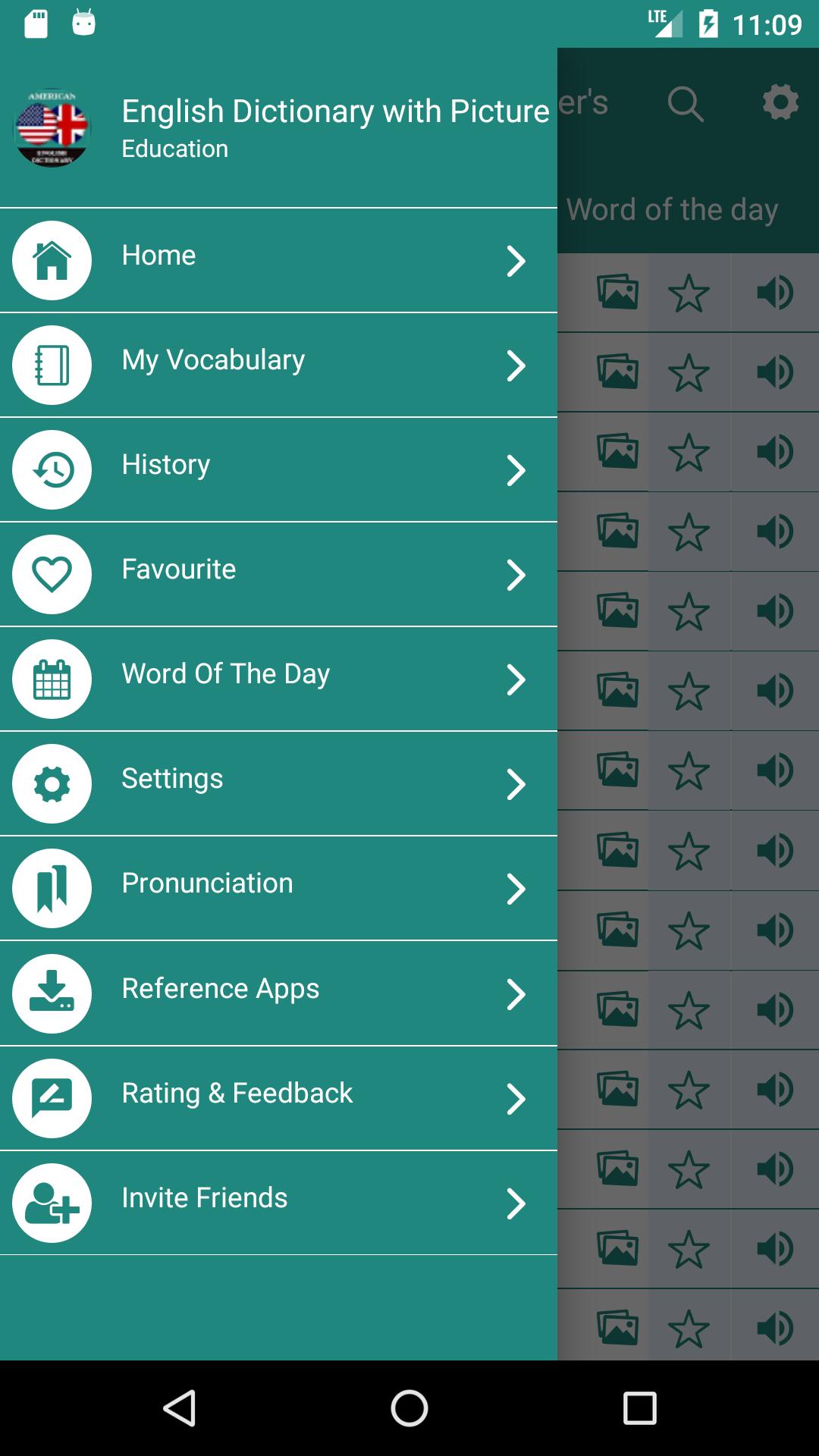
Task: View search History
Action: [x=278, y=469]
